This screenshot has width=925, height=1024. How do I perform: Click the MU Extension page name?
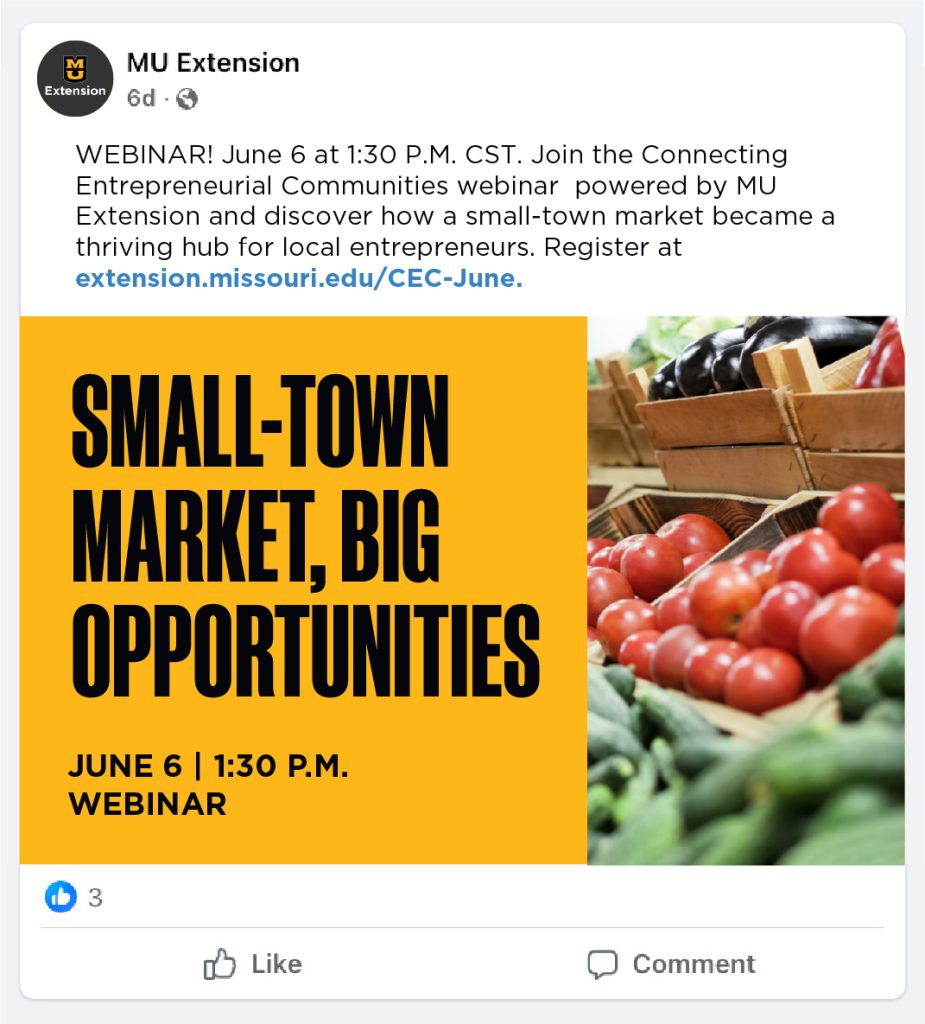coord(212,62)
